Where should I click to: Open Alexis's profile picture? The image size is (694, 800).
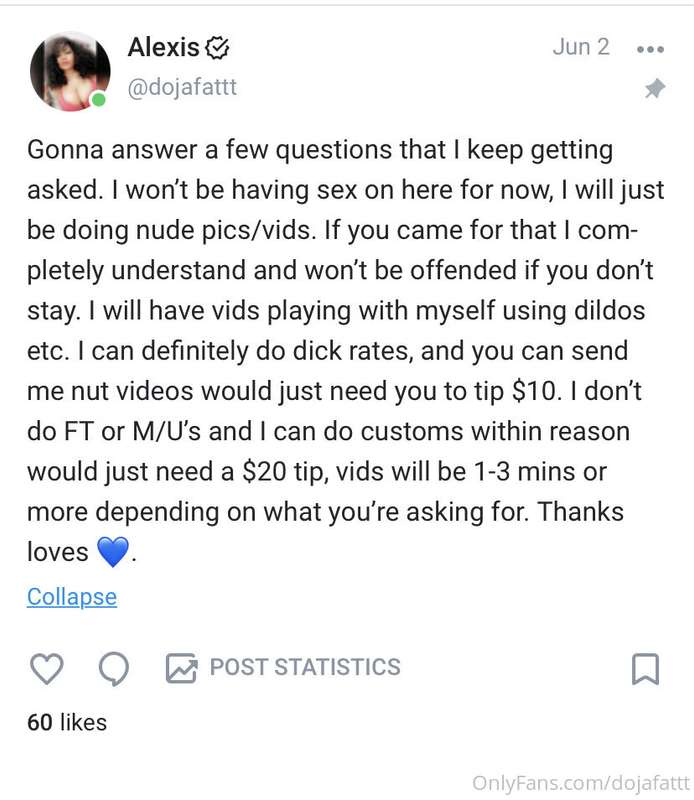point(69,70)
